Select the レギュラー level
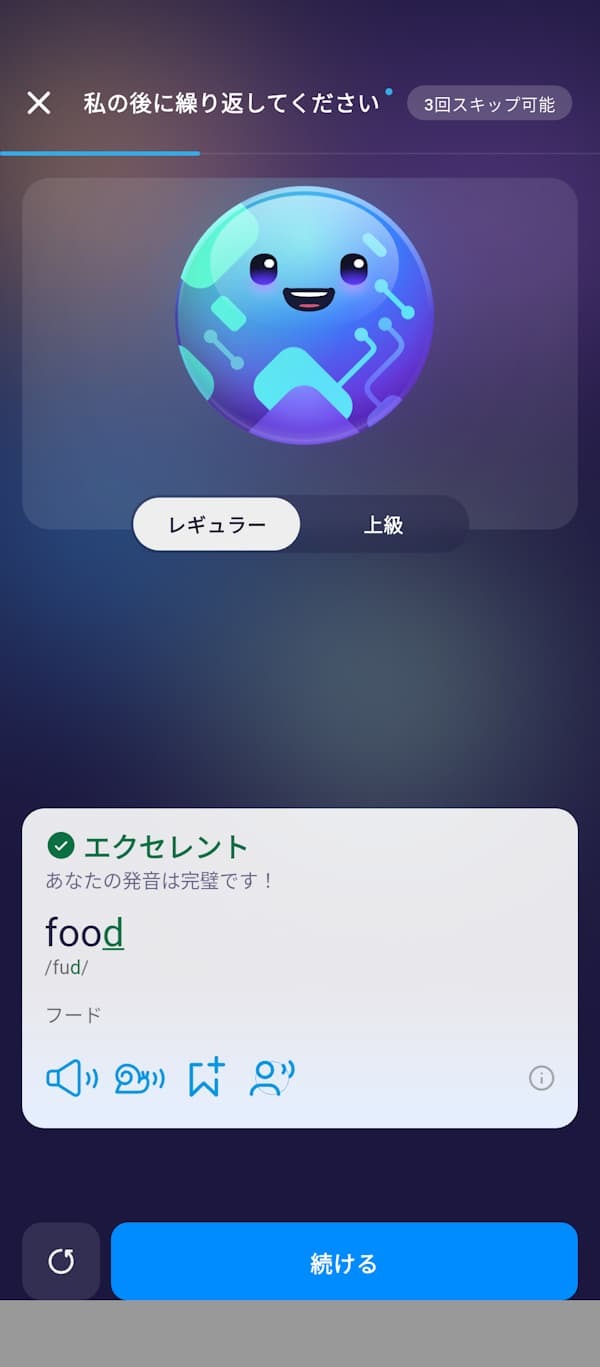Viewport: 600px width, 1367px height. tap(217, 524)
